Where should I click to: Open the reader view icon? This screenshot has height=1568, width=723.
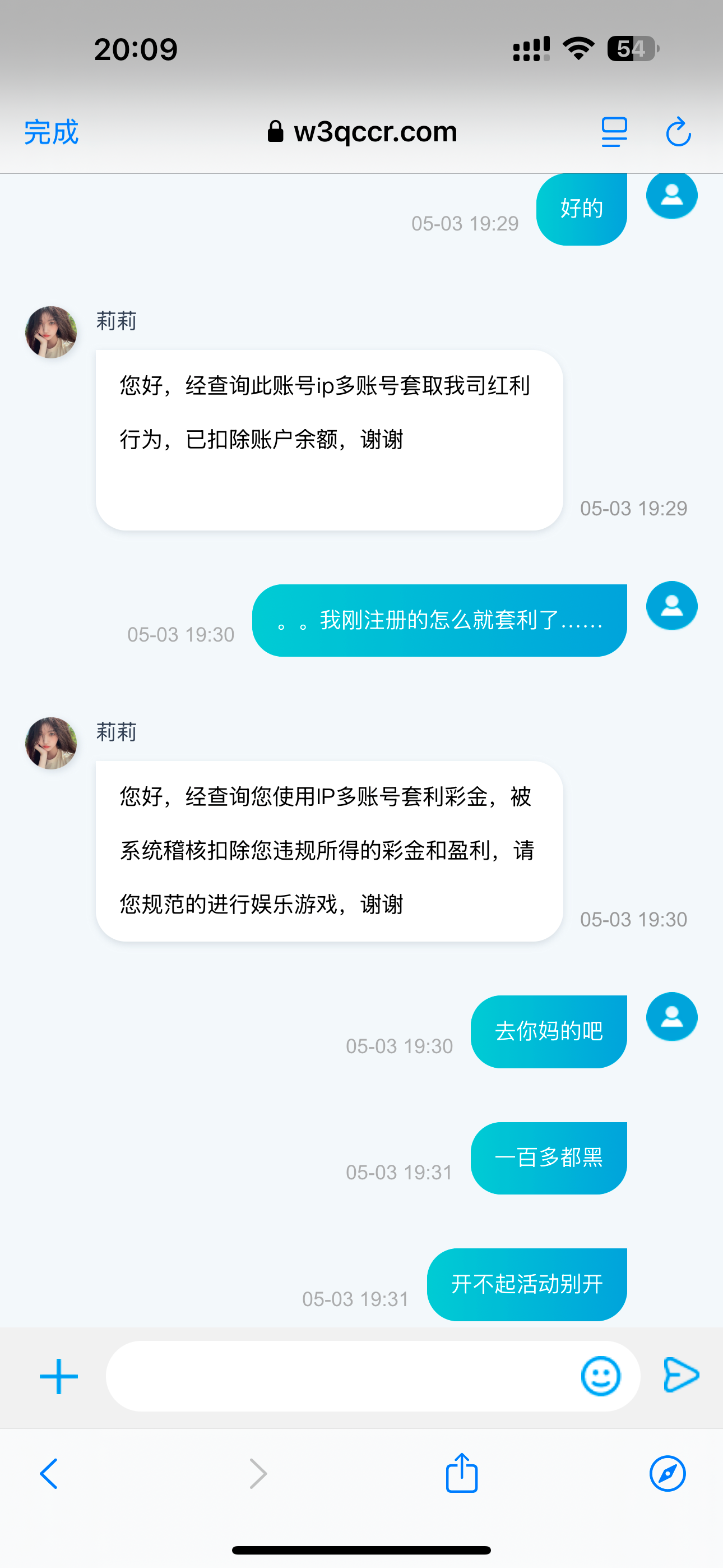[x=614, y=132]
